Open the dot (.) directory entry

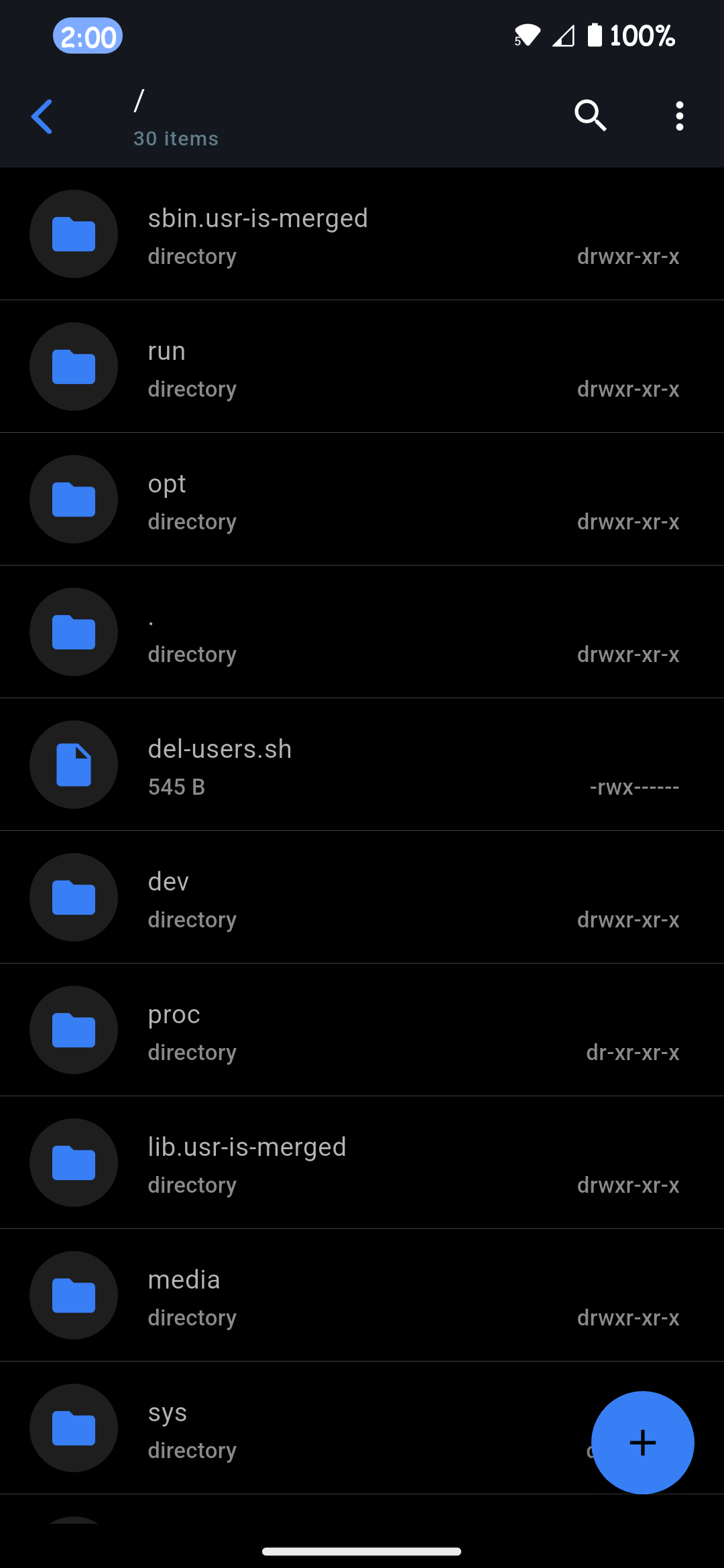pos(362,633)
